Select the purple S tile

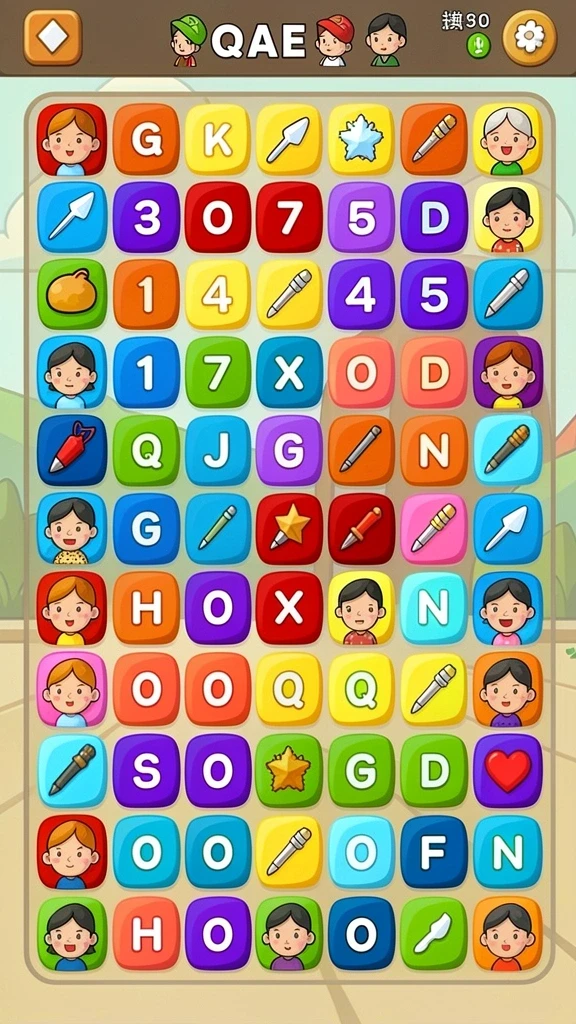[x=146, y=771]
